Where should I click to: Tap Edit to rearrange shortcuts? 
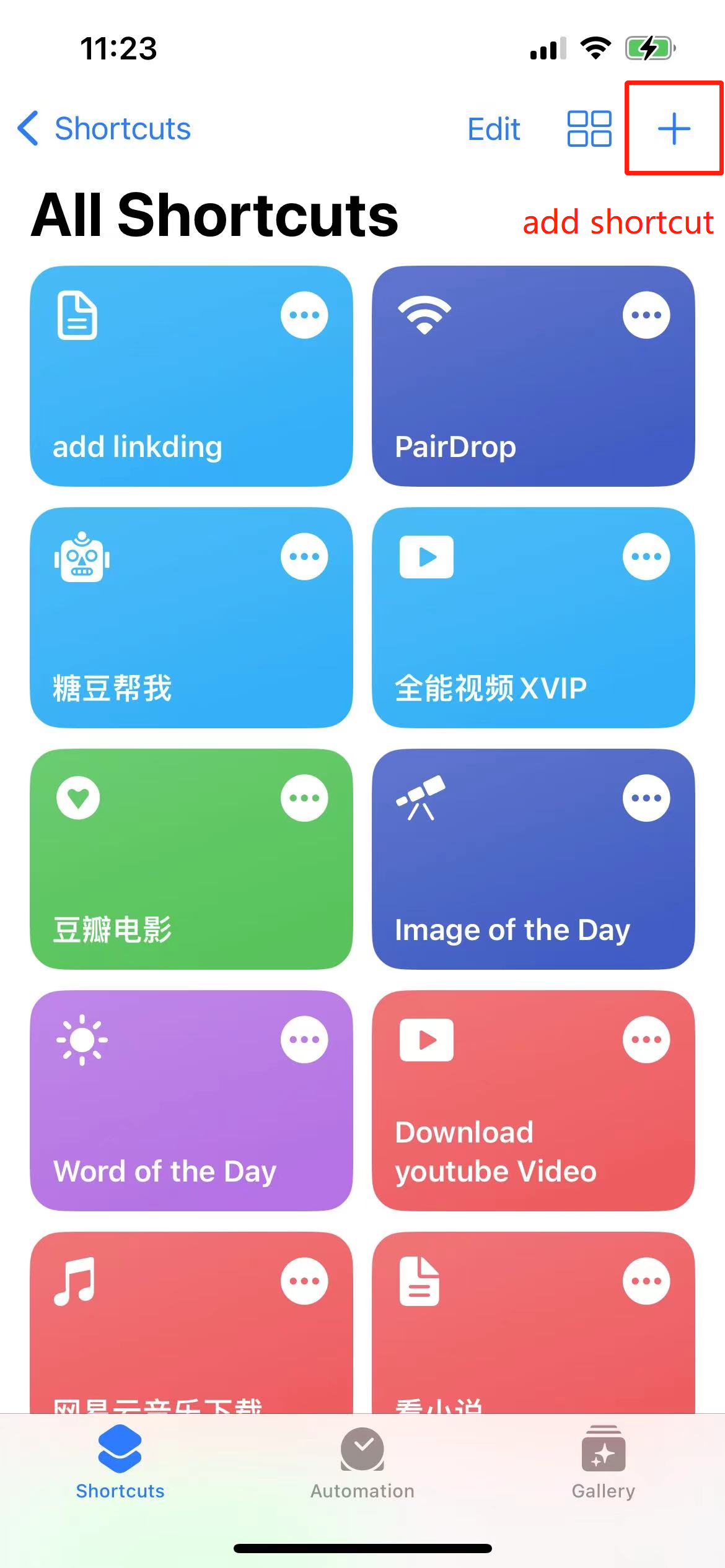tap(493, 128)
